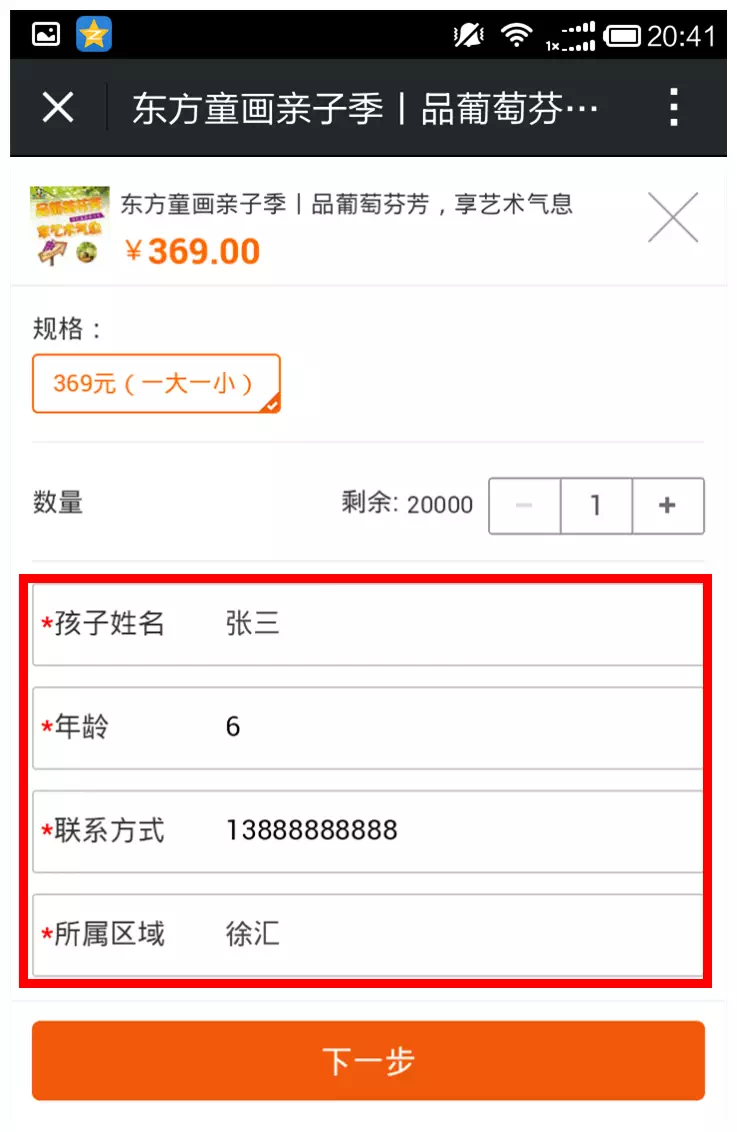Decrease quantity with the minus button

coord(524,506)
